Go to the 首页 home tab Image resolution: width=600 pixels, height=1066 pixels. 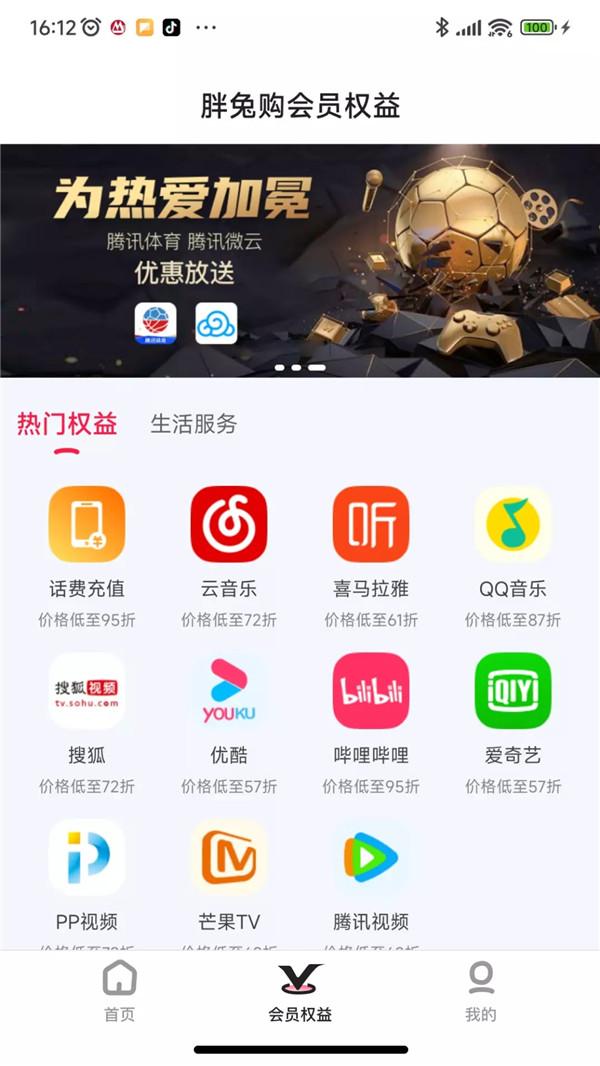pos(120,992)
